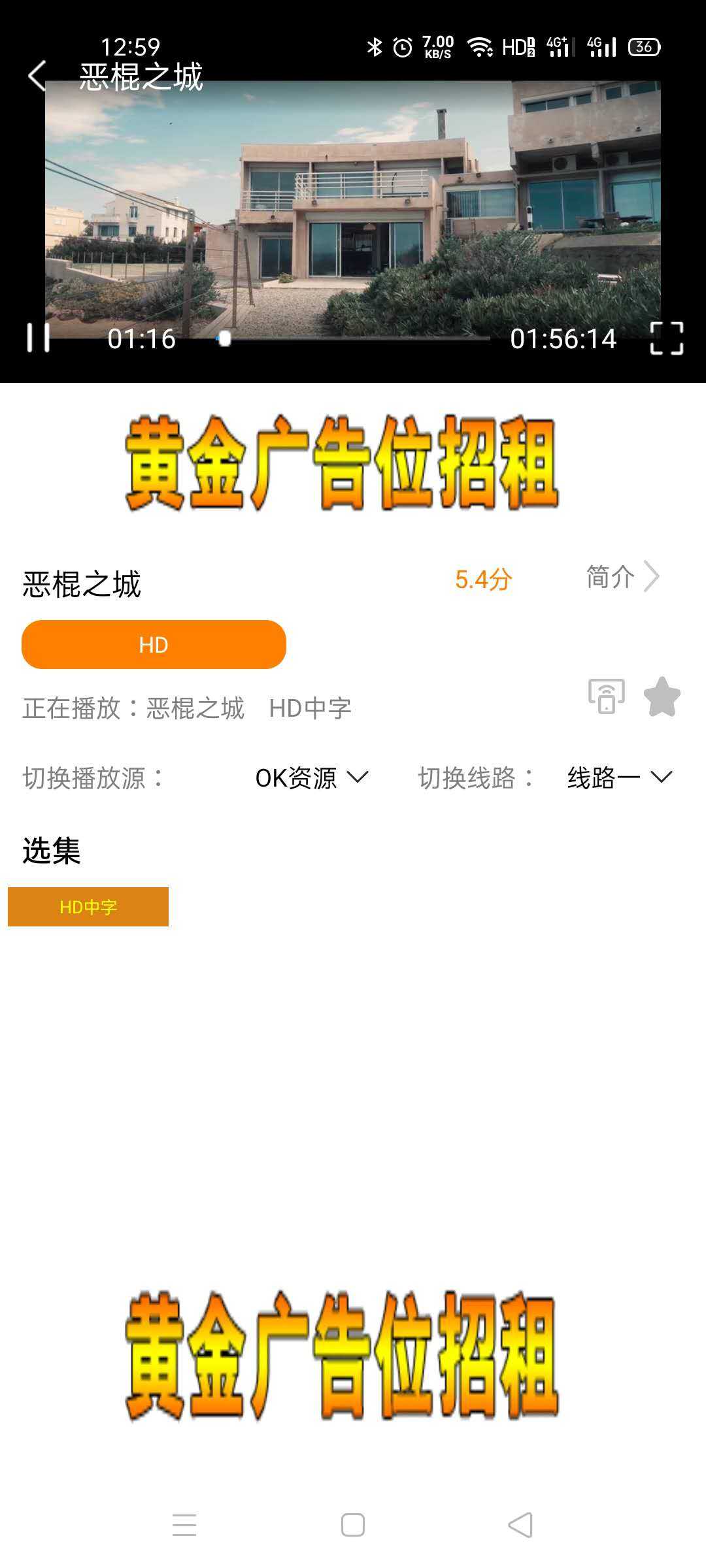706x1568 pixels.
Task: Open the bottom 黄金广告位招租 ad banner
Action: point(341,1355)
